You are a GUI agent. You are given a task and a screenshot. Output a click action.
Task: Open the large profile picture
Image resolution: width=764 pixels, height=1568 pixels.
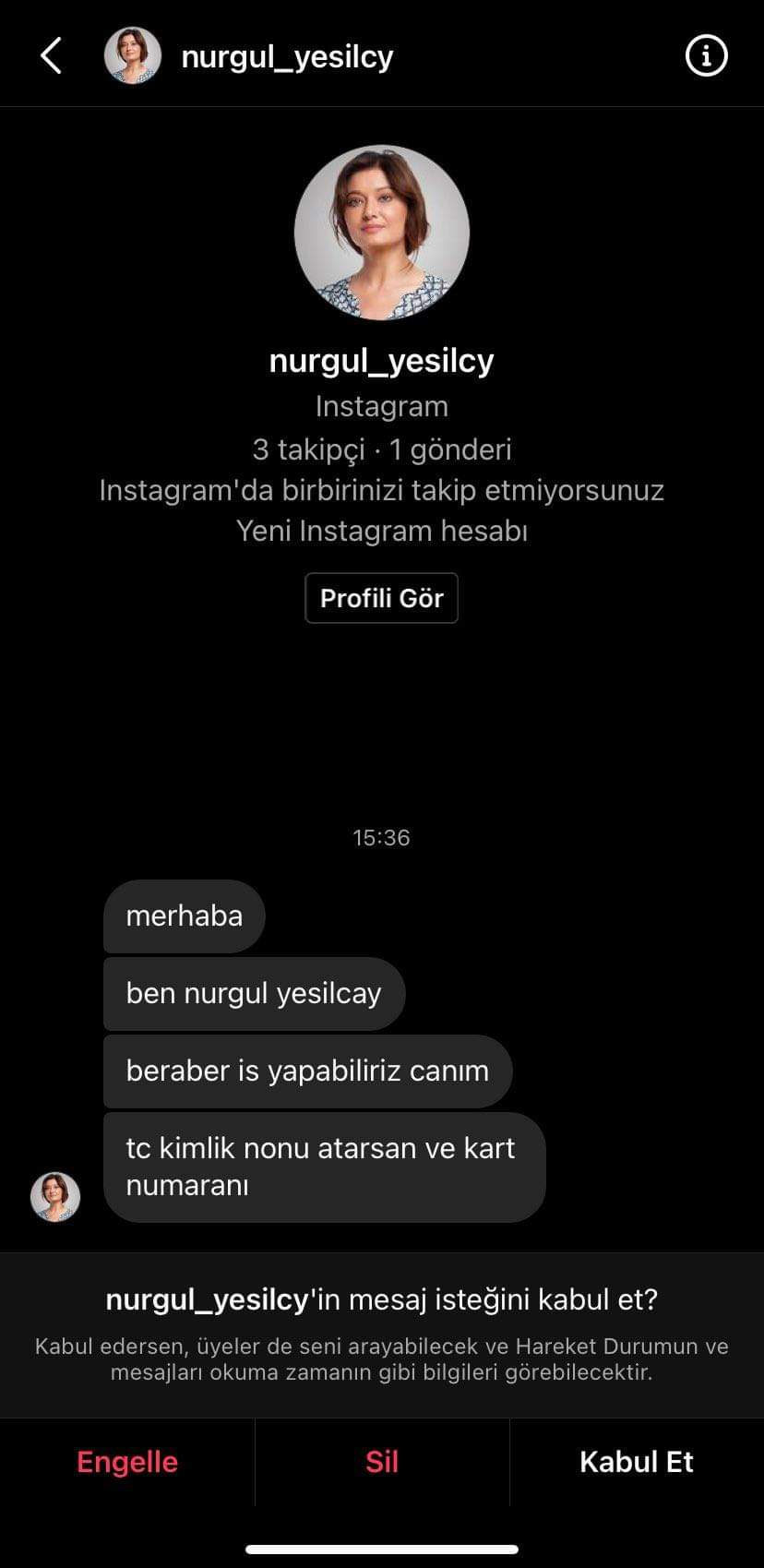(381, 233)
